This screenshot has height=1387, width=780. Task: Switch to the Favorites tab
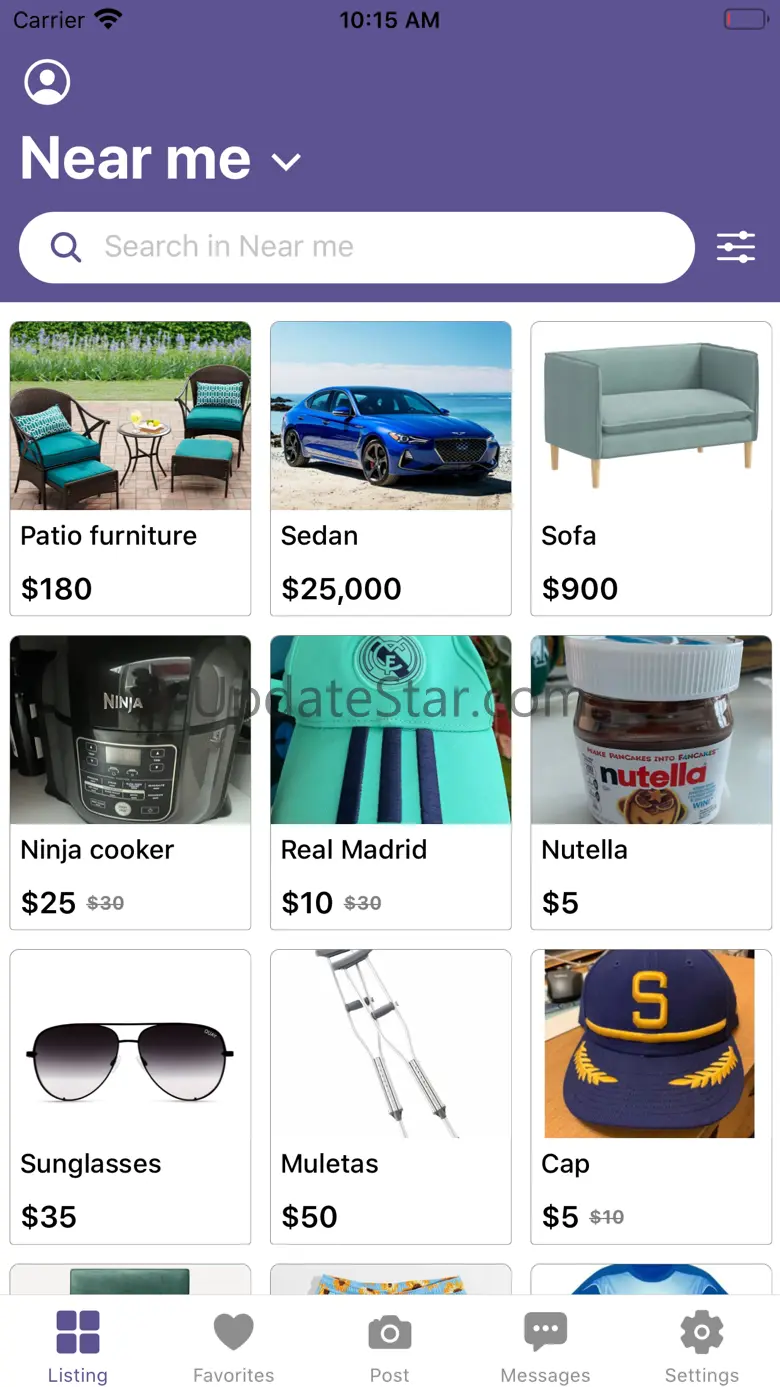coord(234,1346)
